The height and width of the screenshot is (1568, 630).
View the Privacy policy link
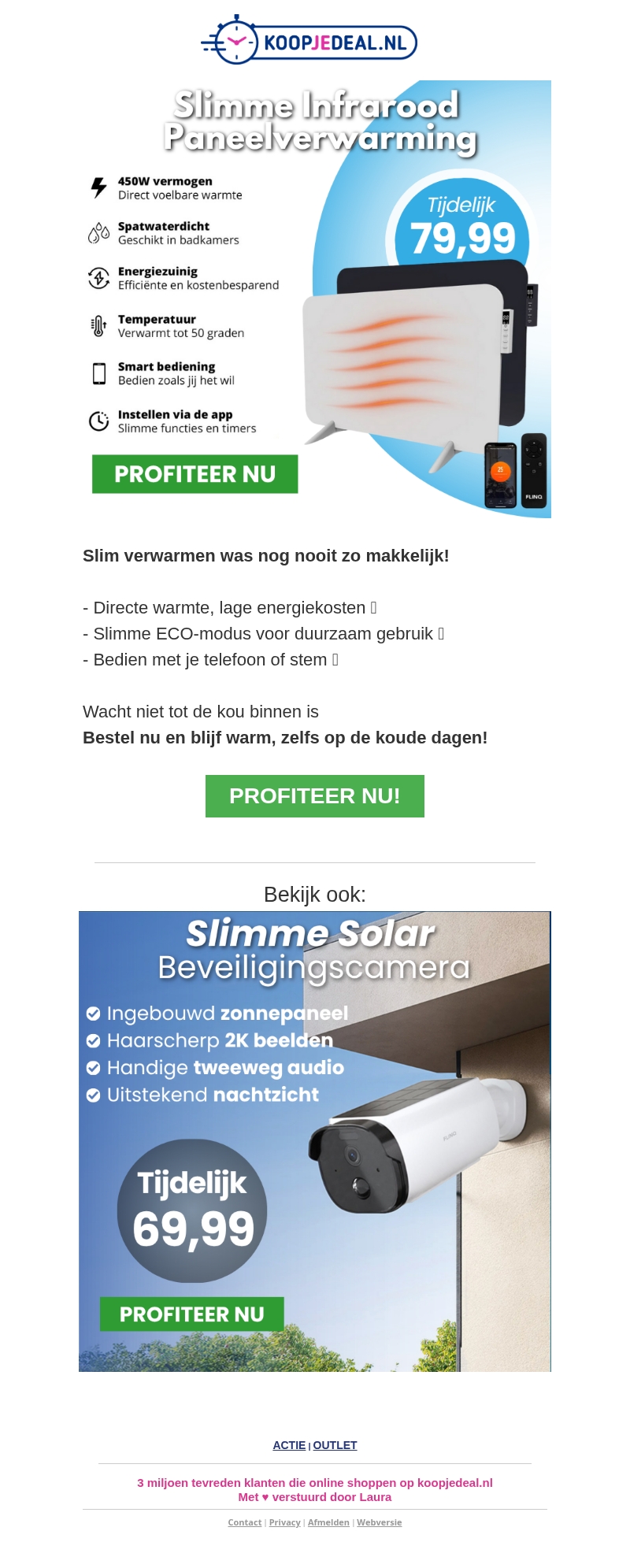285,1522
